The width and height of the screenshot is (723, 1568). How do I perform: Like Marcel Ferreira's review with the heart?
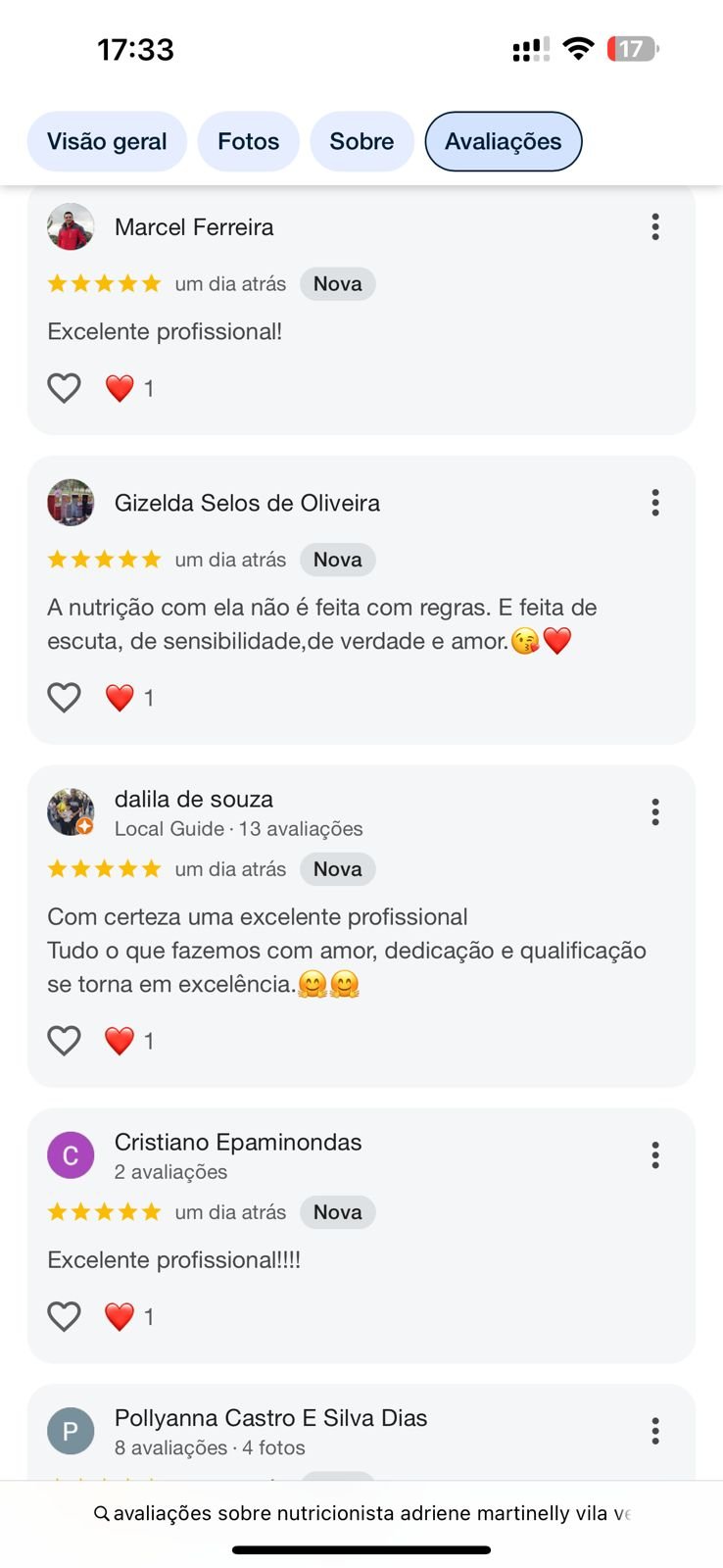pos(65,388)
